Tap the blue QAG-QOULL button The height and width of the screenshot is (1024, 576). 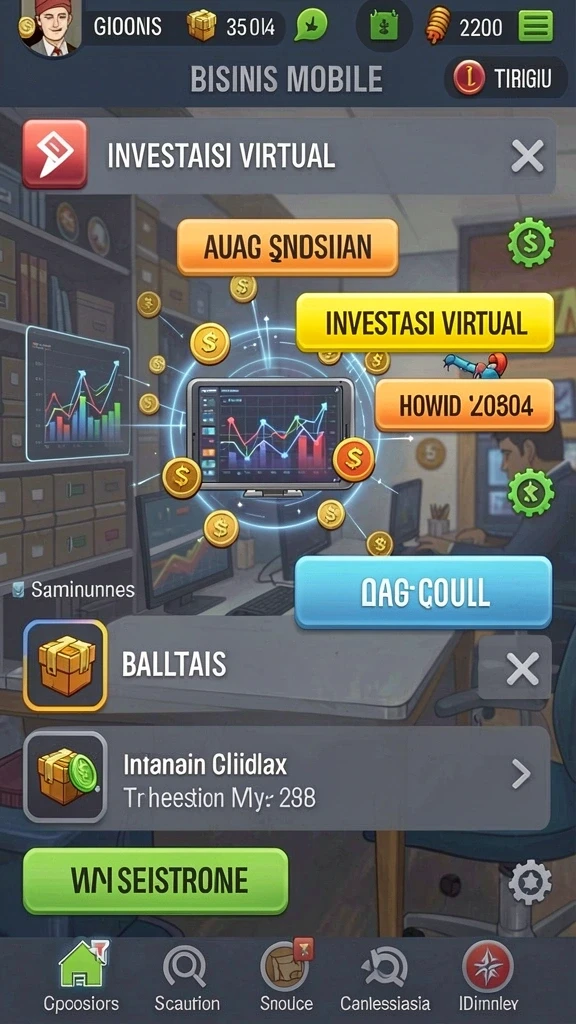423,592
